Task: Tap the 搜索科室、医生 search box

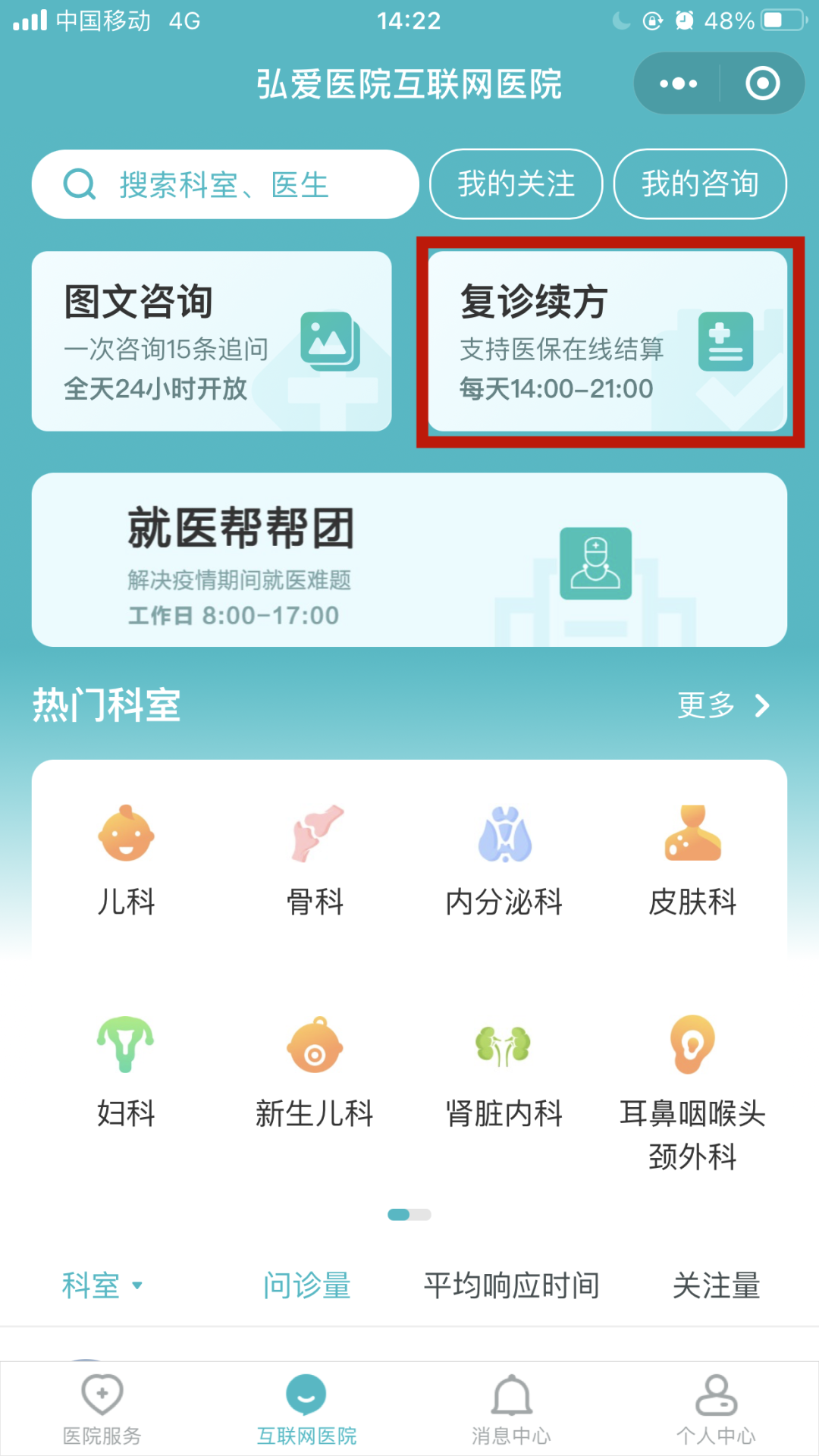Action: 224,184
